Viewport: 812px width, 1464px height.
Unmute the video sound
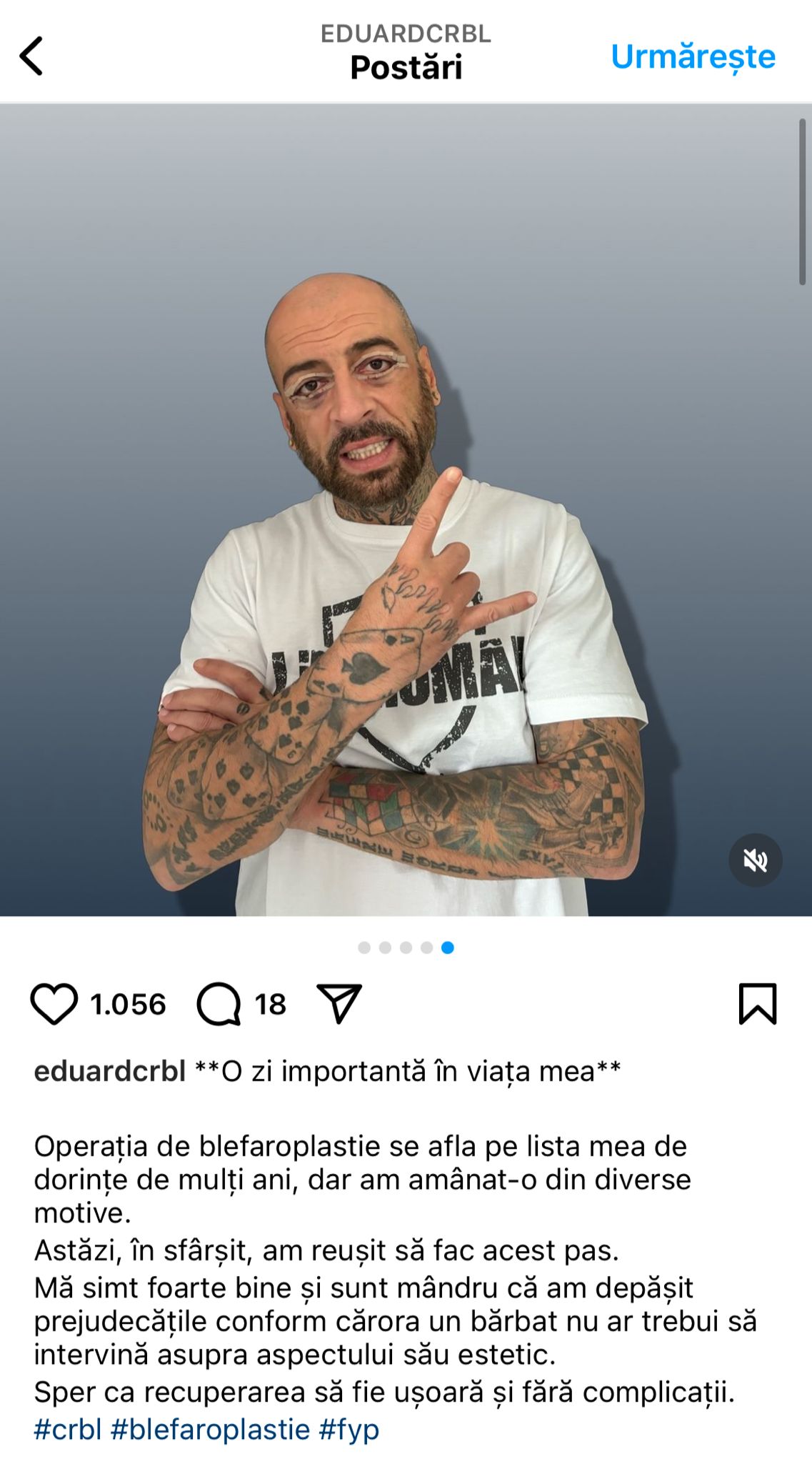coord(755,860)
